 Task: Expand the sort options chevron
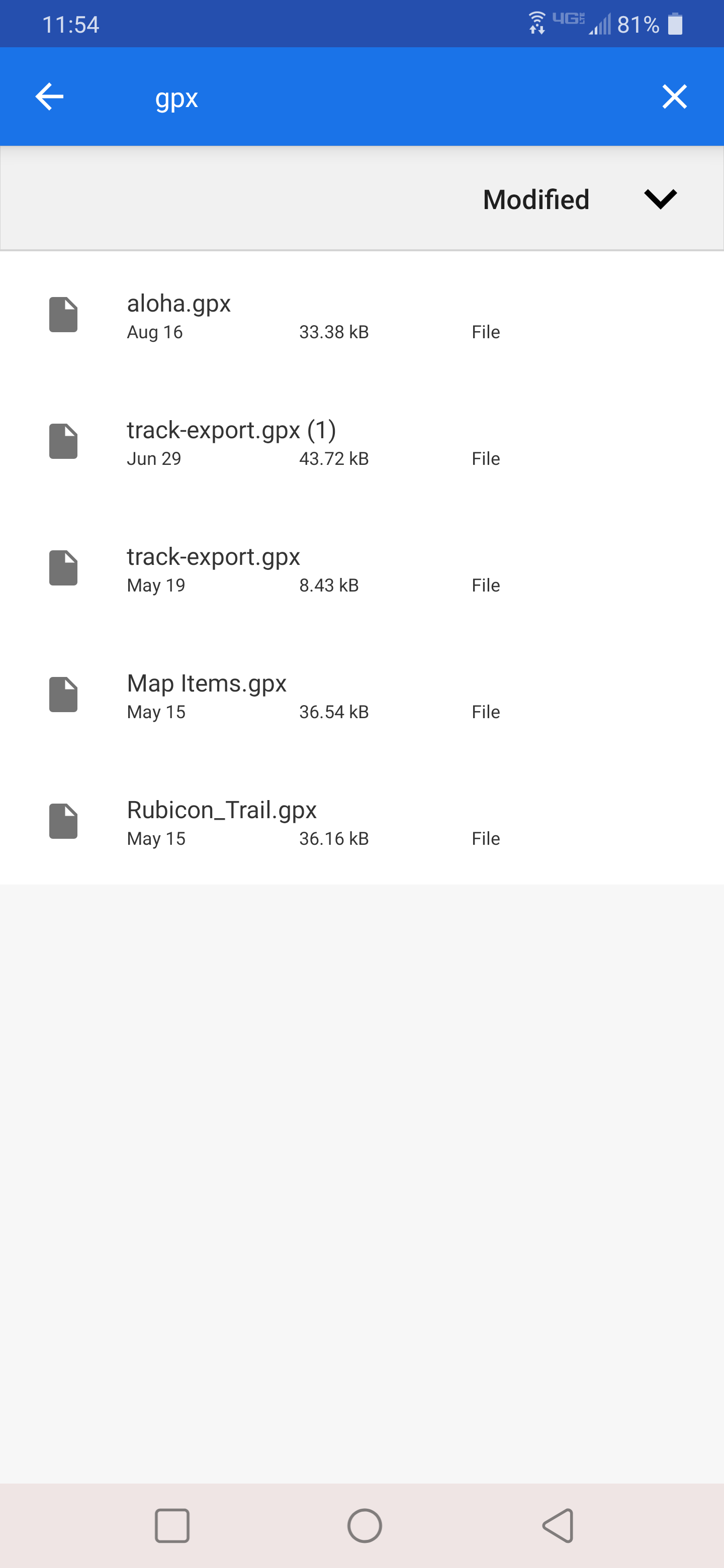coord(661,199)
